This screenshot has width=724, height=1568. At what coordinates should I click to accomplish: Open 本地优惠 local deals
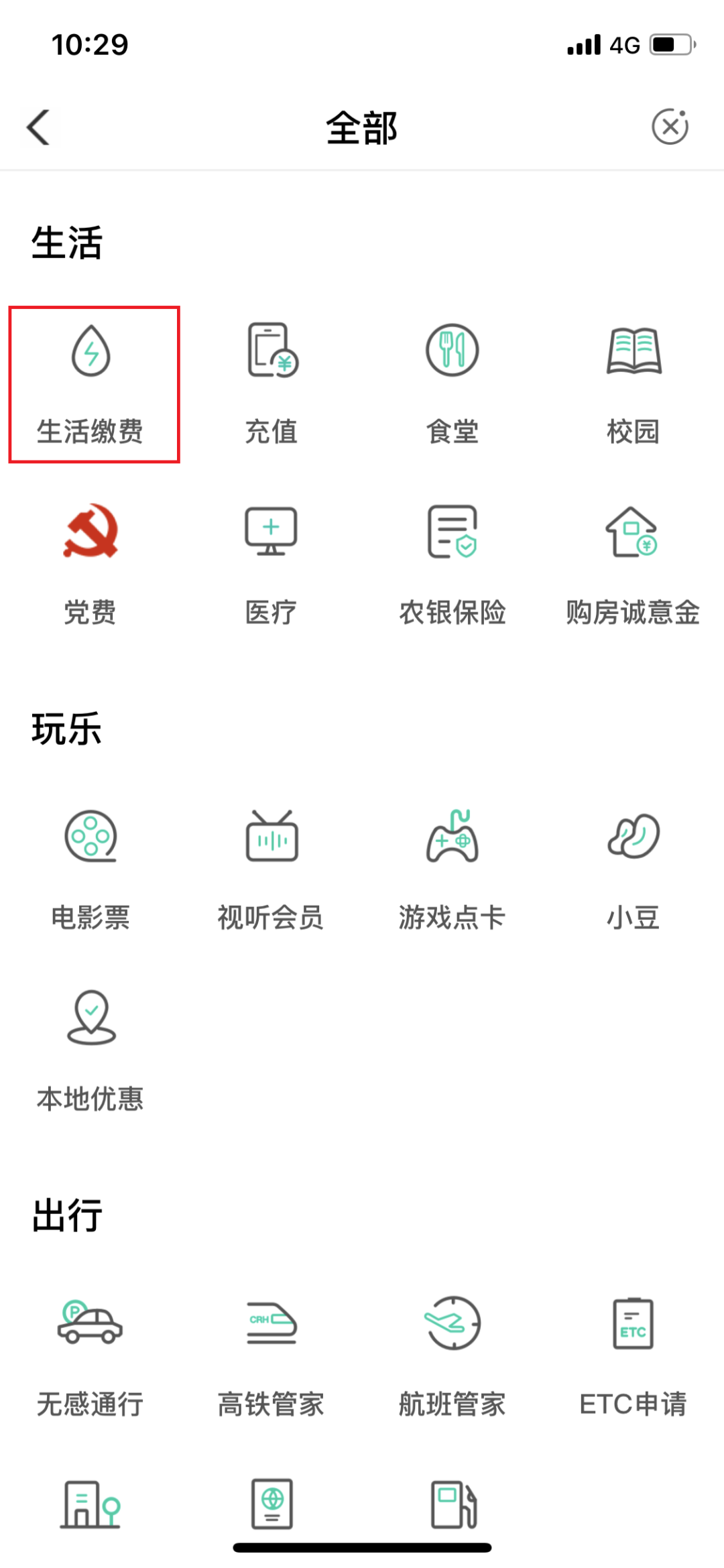[x=90, y=1051]
